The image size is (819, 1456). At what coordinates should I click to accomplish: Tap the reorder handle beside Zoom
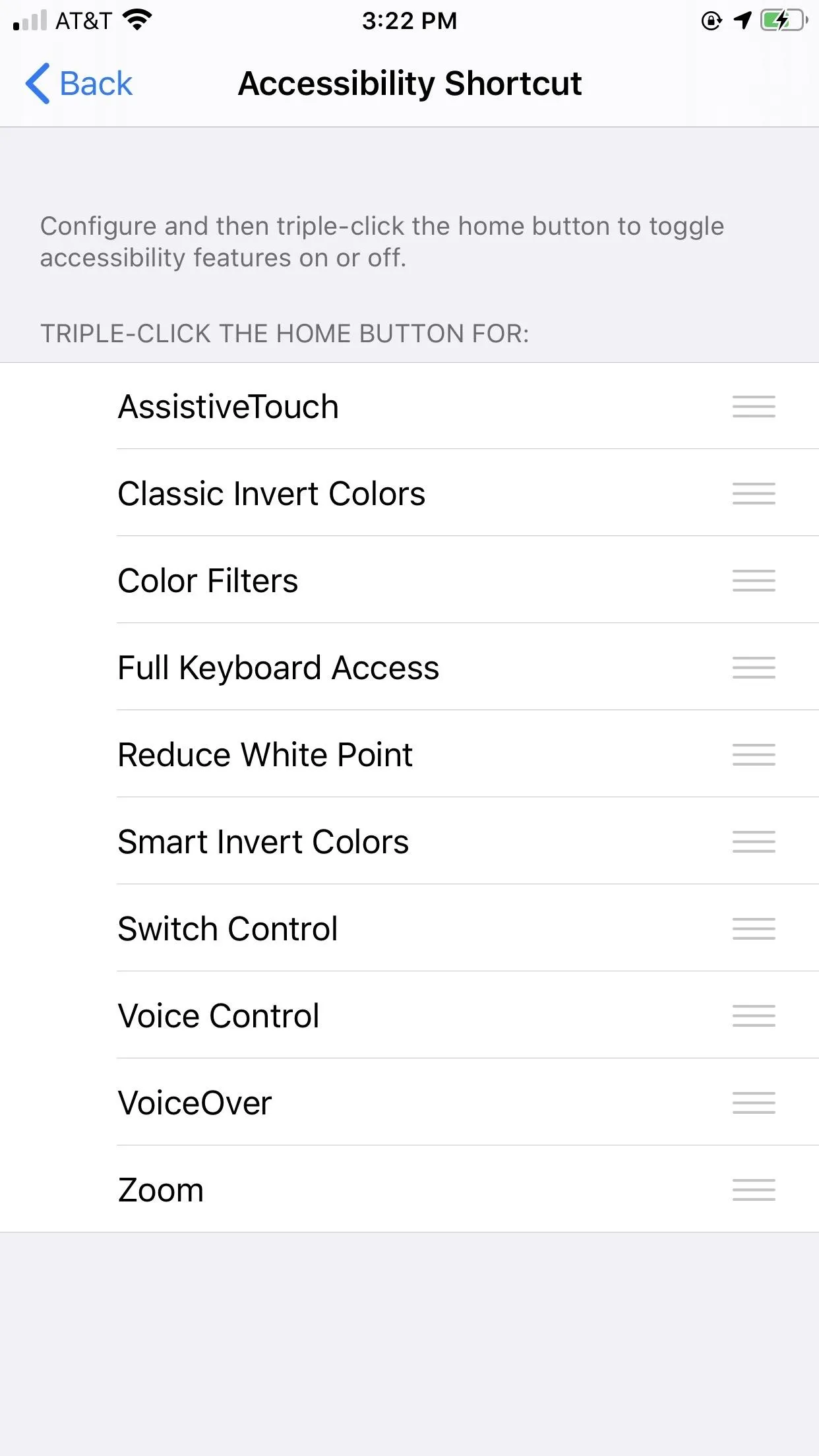[754, 1190]
